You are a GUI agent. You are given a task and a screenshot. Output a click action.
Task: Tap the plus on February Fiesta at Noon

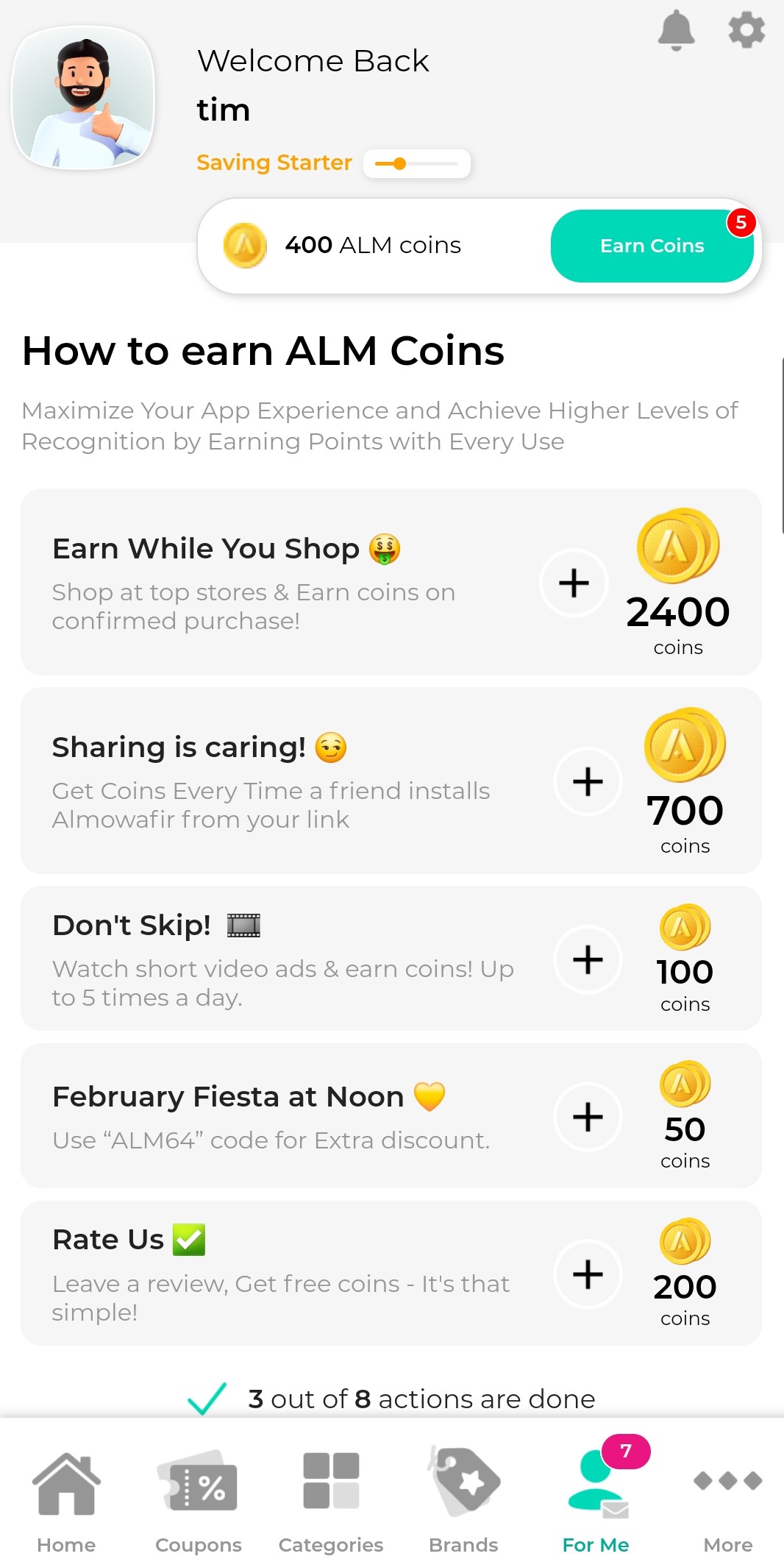[587, 1117]
